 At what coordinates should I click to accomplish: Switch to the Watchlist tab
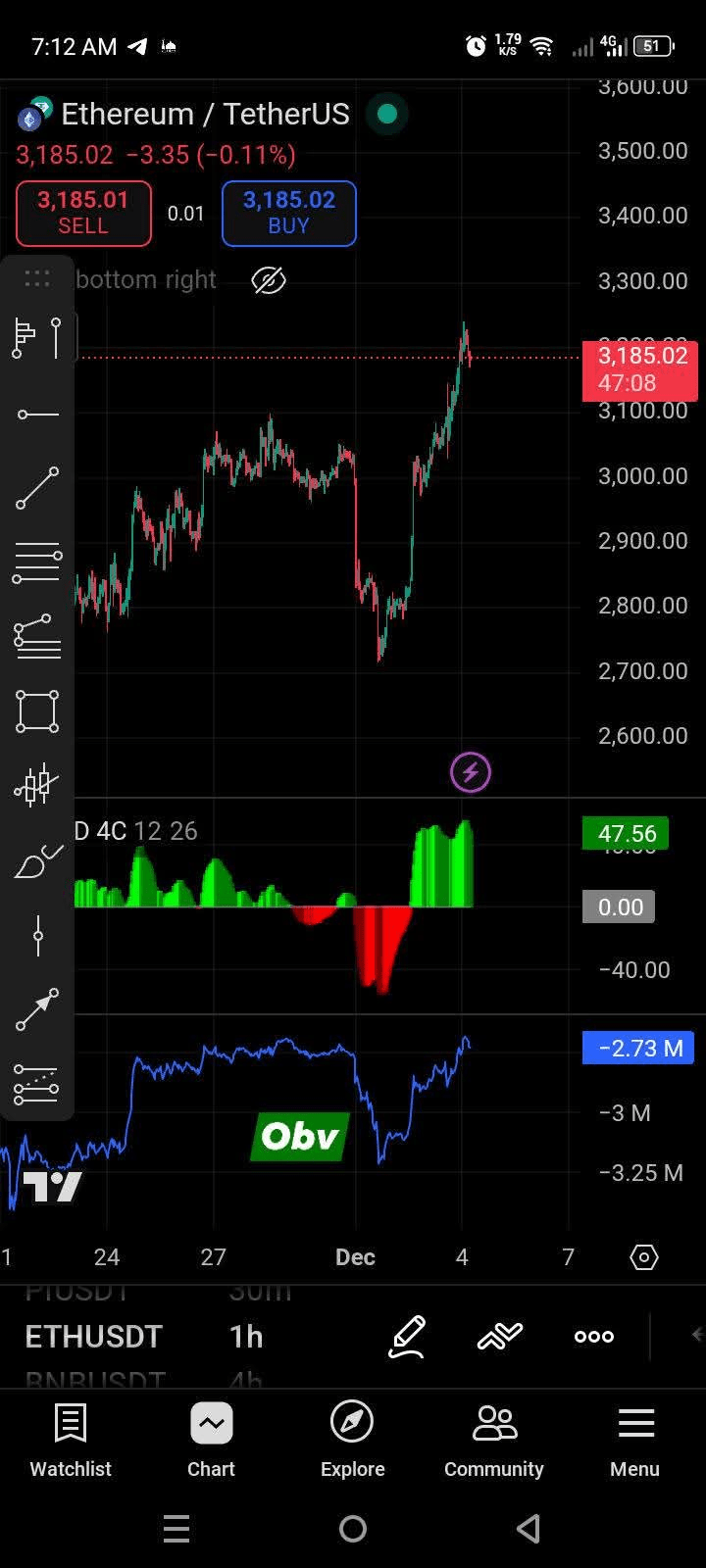pyautogui.click(x=71, y=1439)
